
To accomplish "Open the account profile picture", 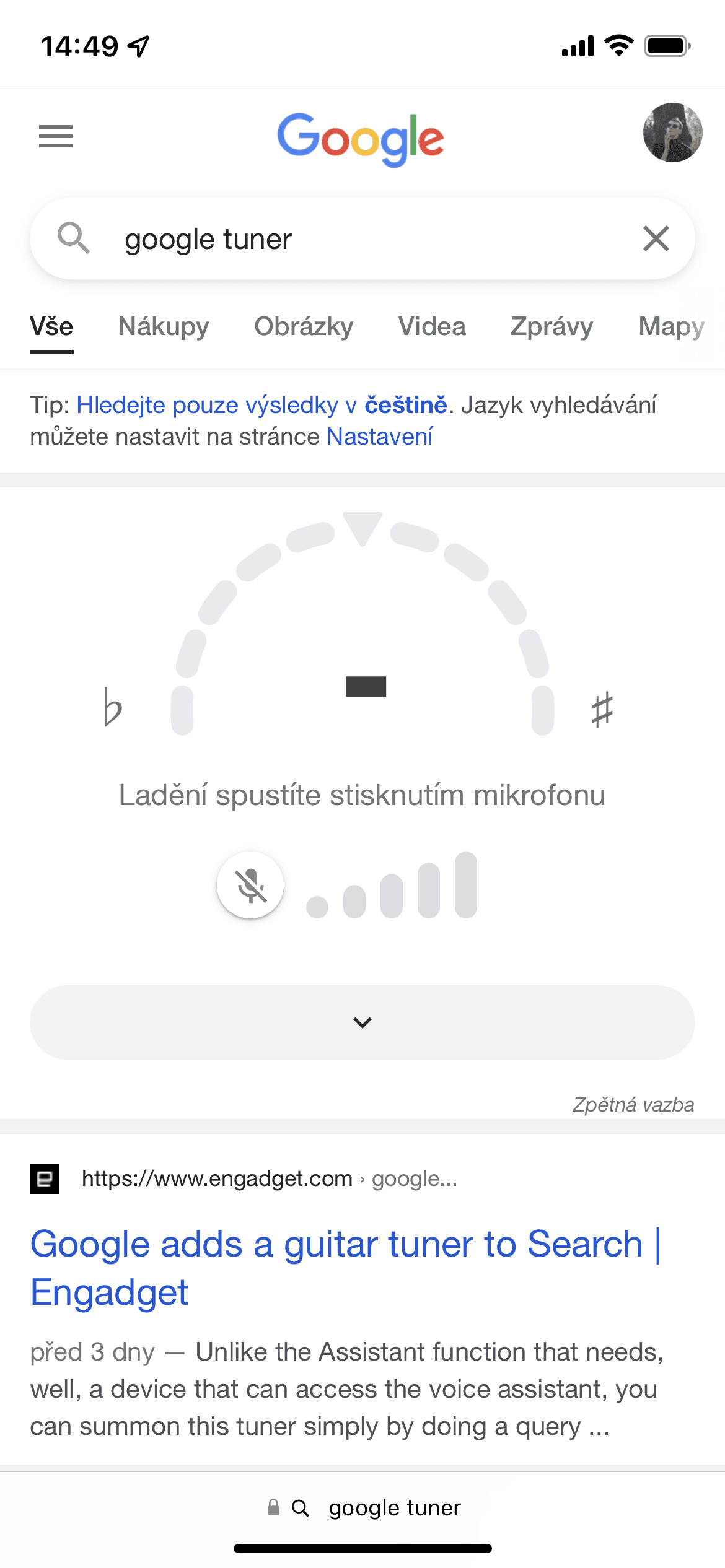I will click(x=672, y=133).
